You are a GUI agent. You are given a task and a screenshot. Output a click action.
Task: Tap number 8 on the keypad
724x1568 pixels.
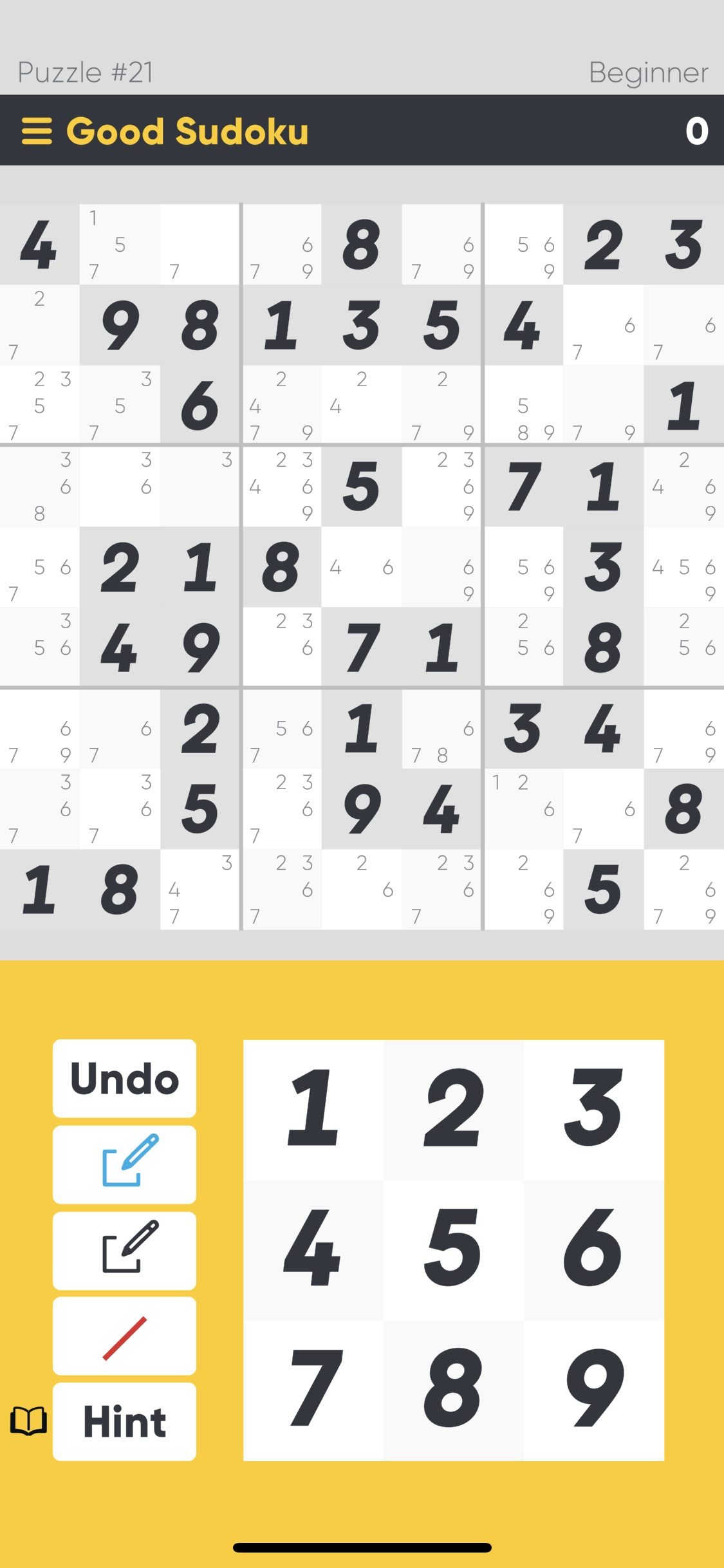click(454, 1390)
